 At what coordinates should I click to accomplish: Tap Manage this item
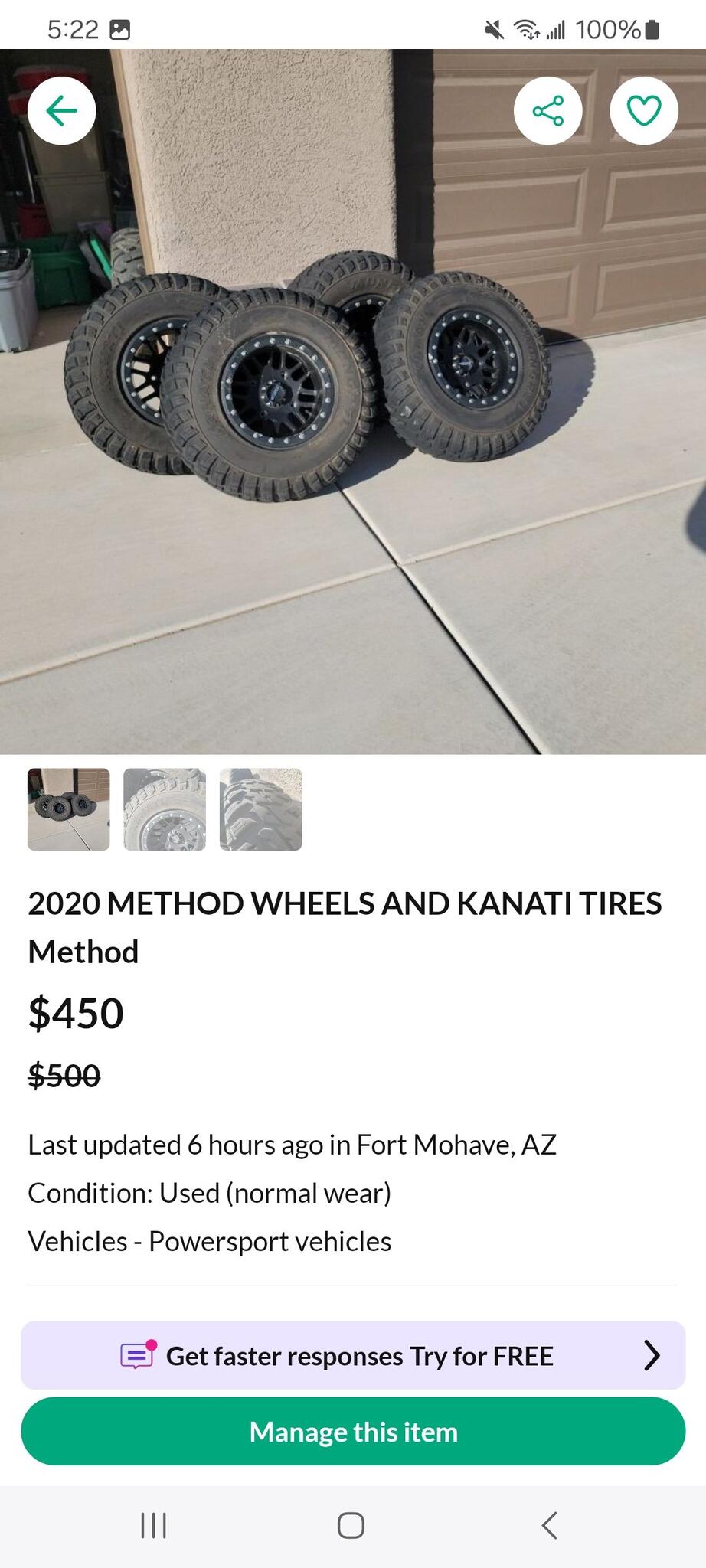click(x=352, y=1431)
